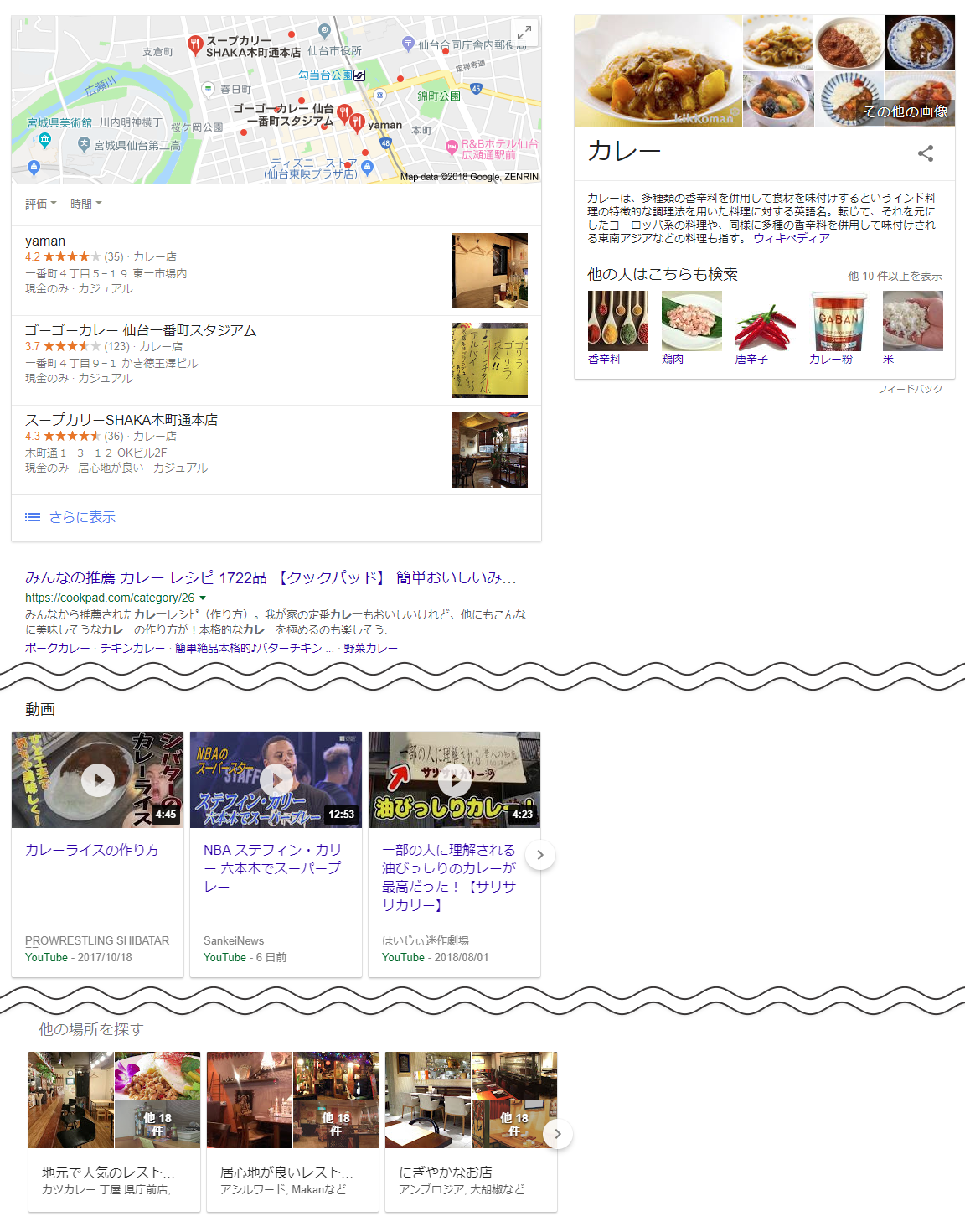
Task: Show 他 10 件以上 related searches
Action: click(895, 276)
